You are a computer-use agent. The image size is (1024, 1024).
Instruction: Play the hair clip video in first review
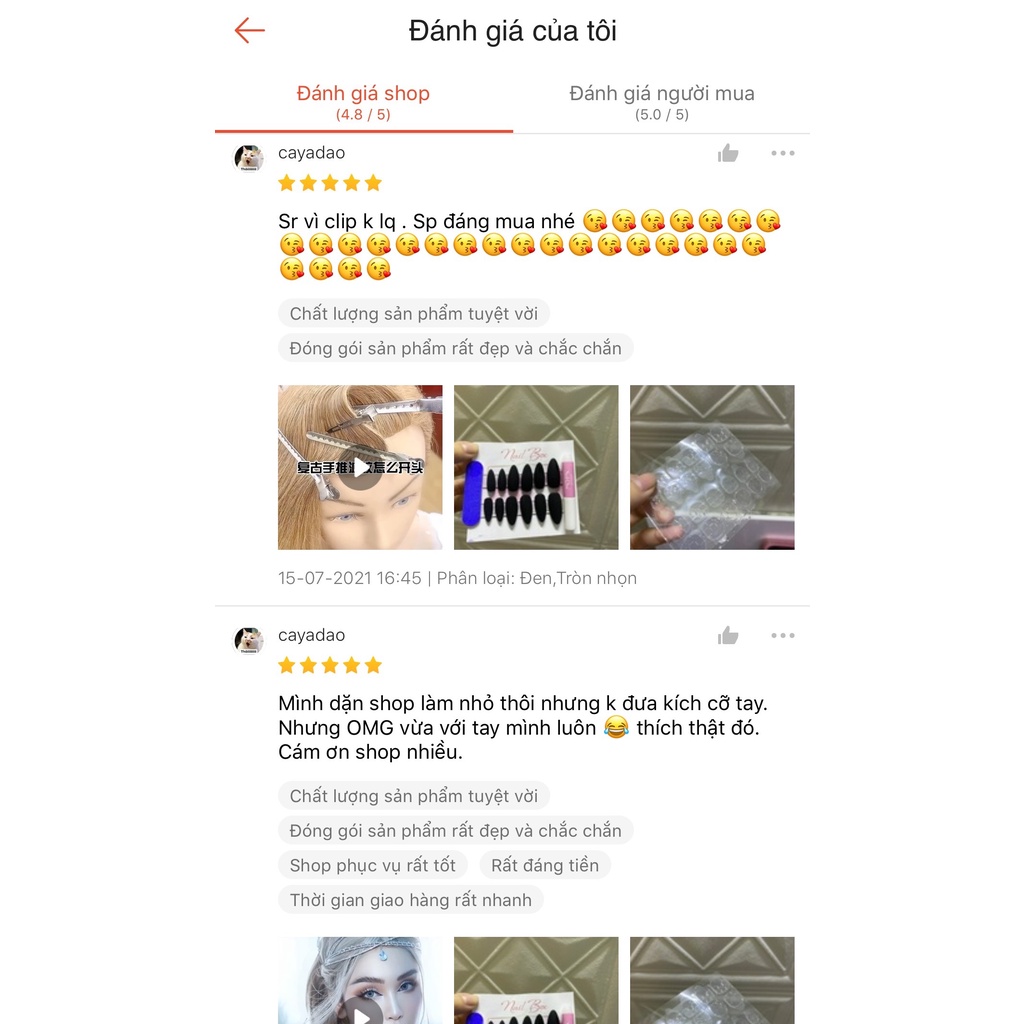[x=360, y=467]
